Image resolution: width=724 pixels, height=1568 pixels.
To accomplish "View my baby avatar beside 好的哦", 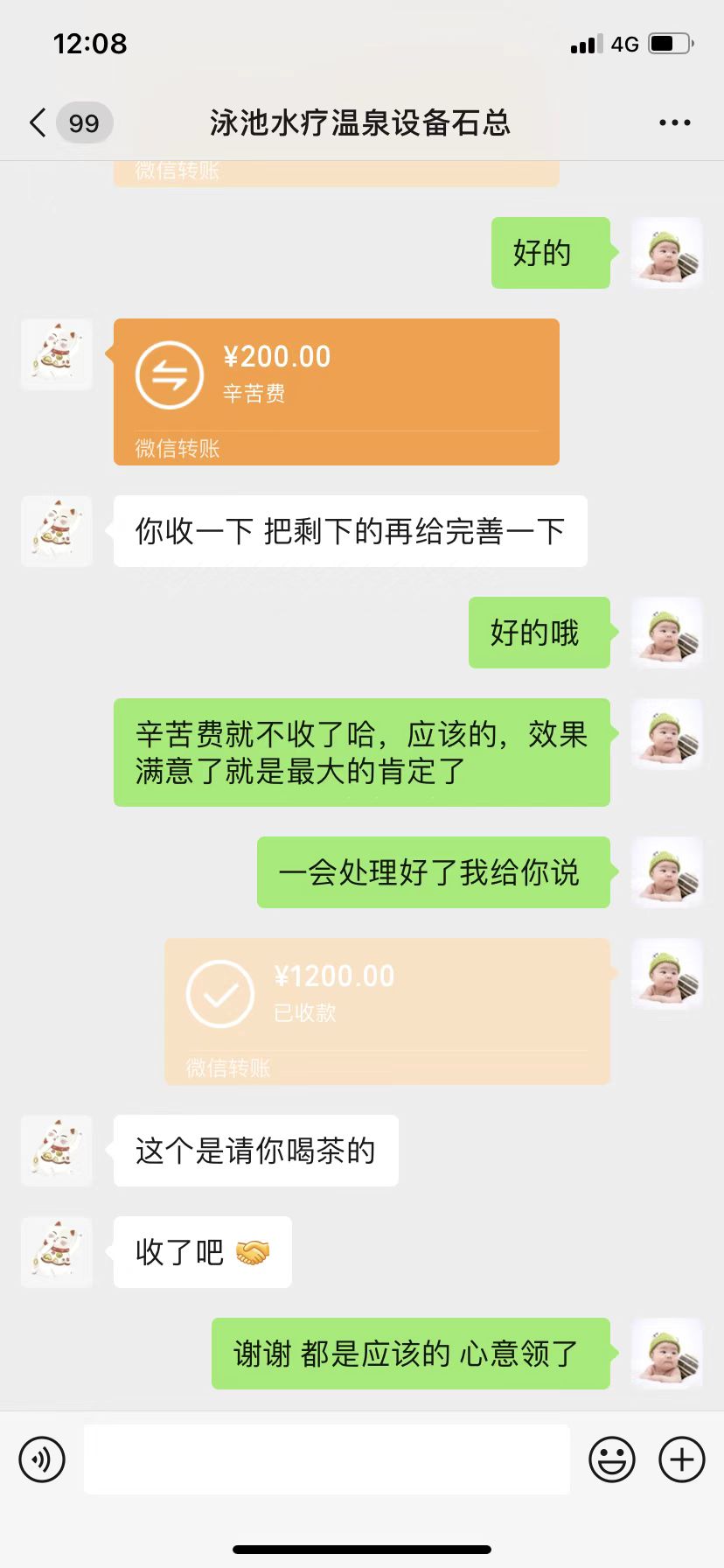I will click(666, 633).
